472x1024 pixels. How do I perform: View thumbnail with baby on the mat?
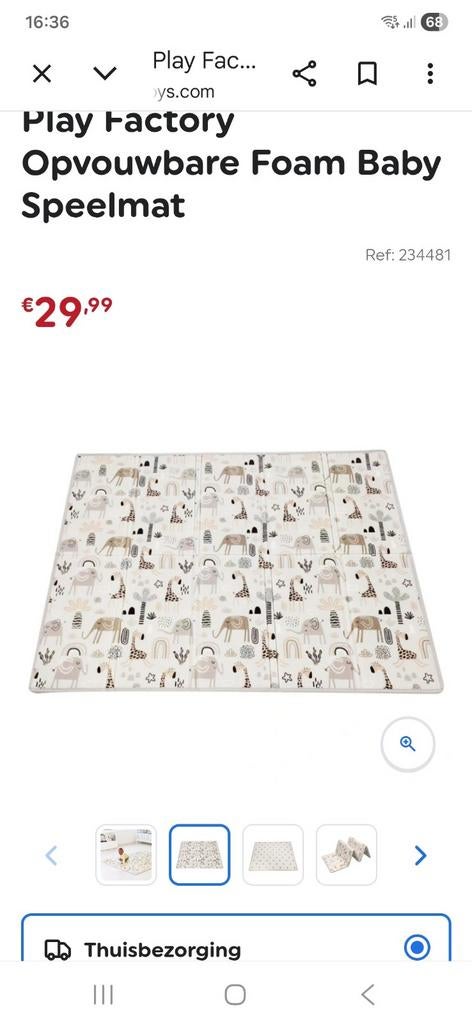pyautogui.click(x=126, y=855)
